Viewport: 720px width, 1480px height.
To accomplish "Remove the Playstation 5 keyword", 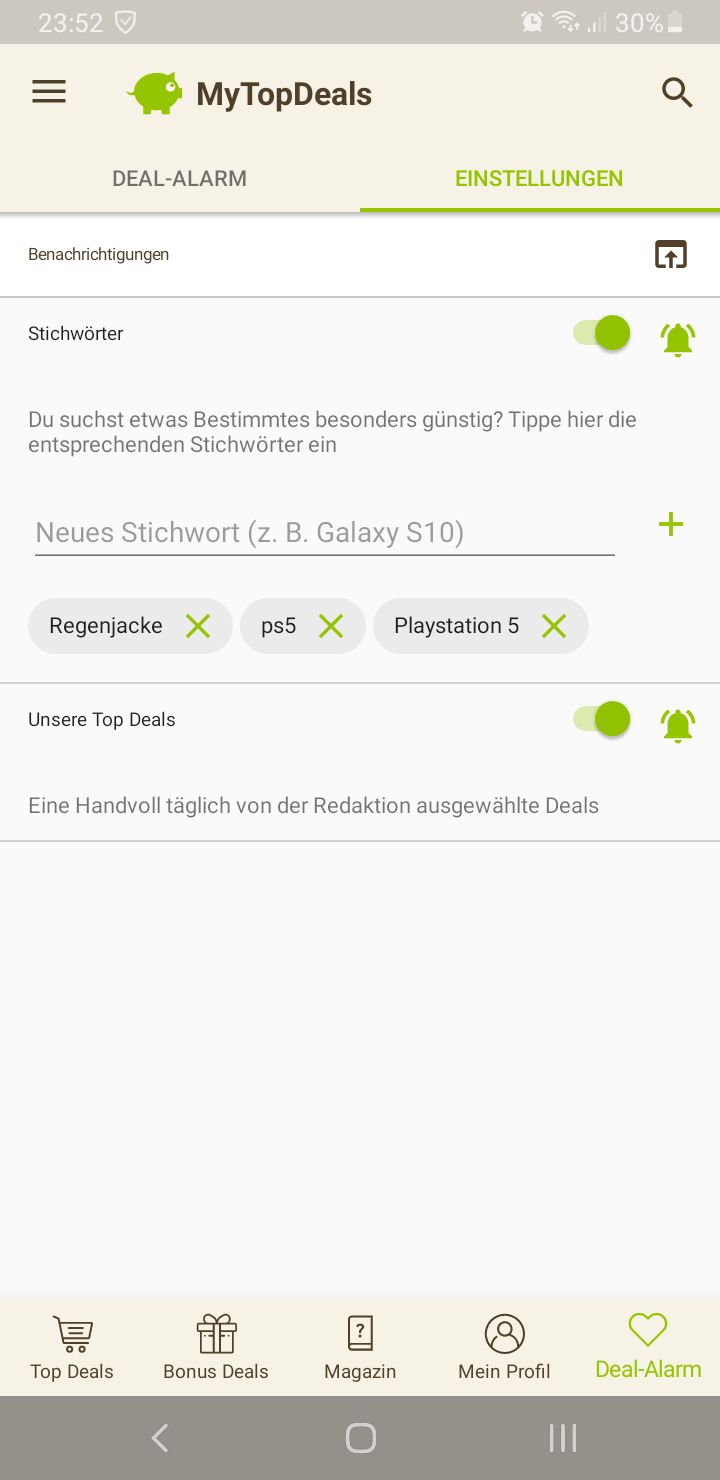I will click(553, 626).
